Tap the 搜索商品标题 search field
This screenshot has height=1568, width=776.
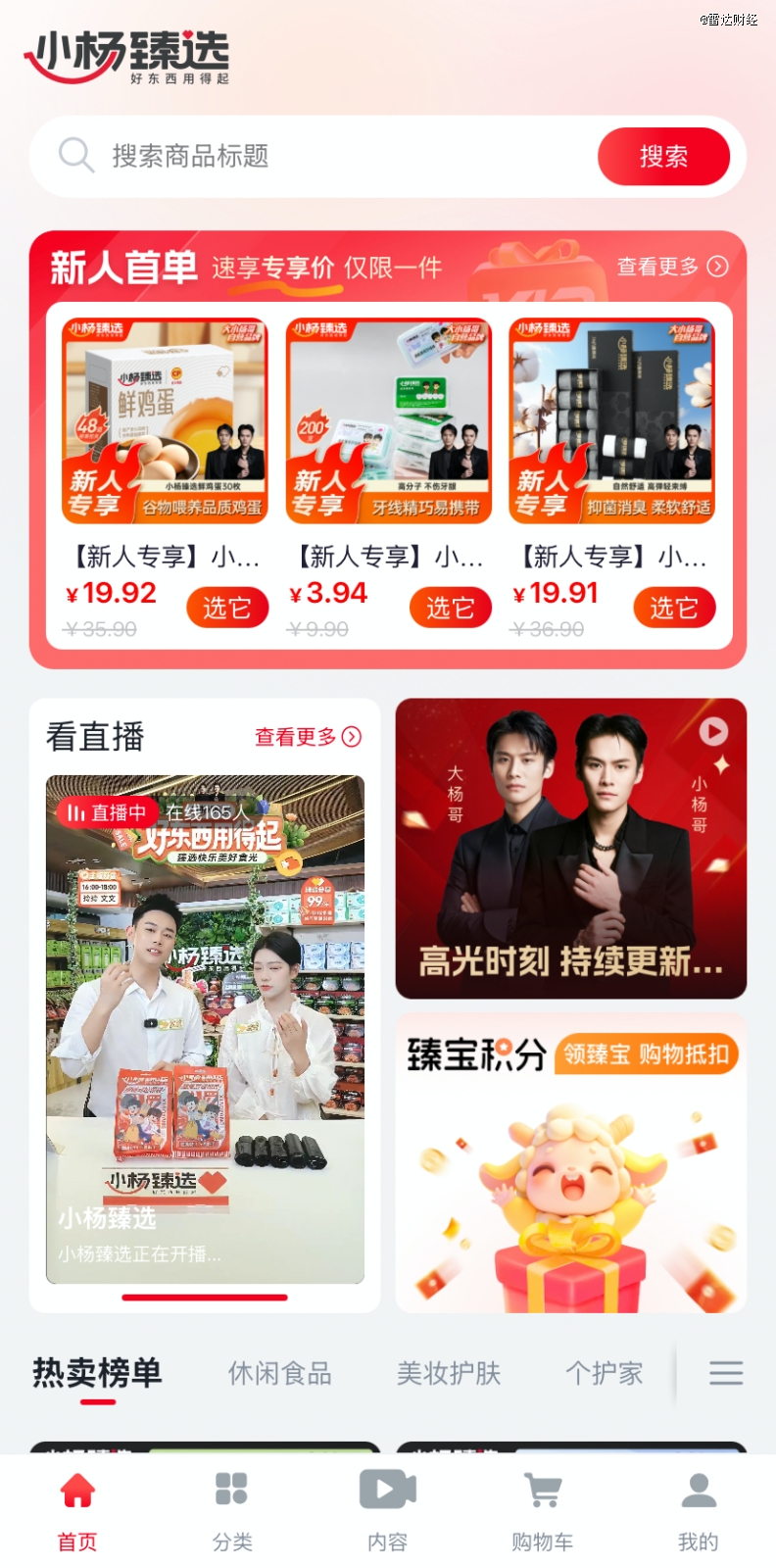click(323, 157)
